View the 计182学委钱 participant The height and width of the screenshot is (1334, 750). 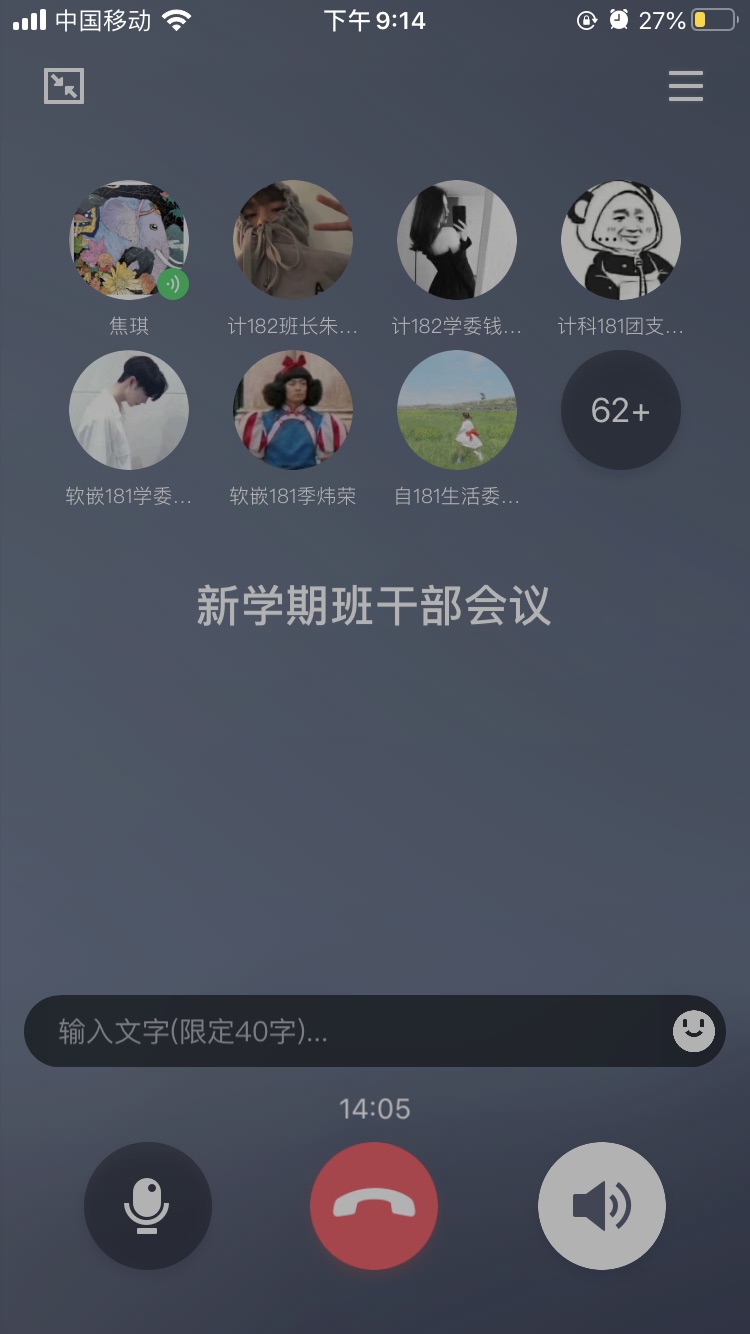(x=457, y=240)
